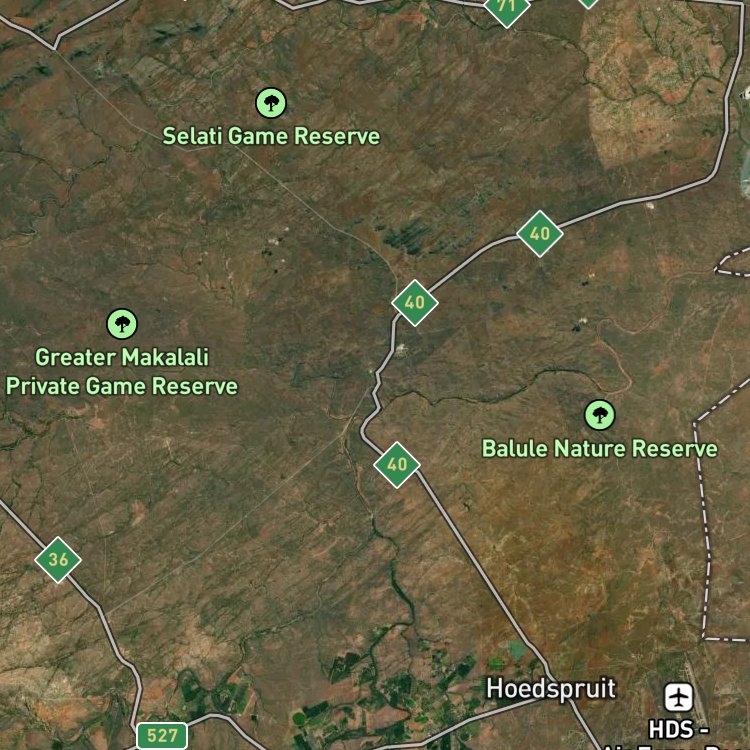This screenshot has height=750, width=750.
Task: Open the Greater Makalali Private Game Reserve marker
Action: click(x=122, y=324)
